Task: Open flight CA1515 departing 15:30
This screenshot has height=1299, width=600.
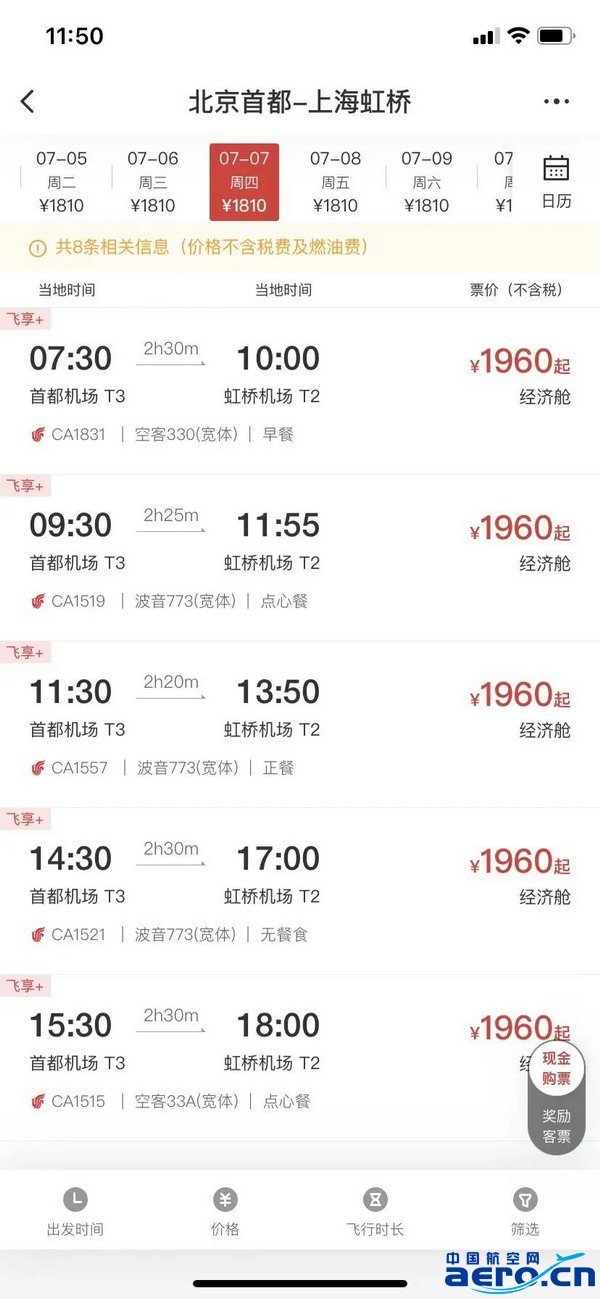Action: (x=300, y=1060)
